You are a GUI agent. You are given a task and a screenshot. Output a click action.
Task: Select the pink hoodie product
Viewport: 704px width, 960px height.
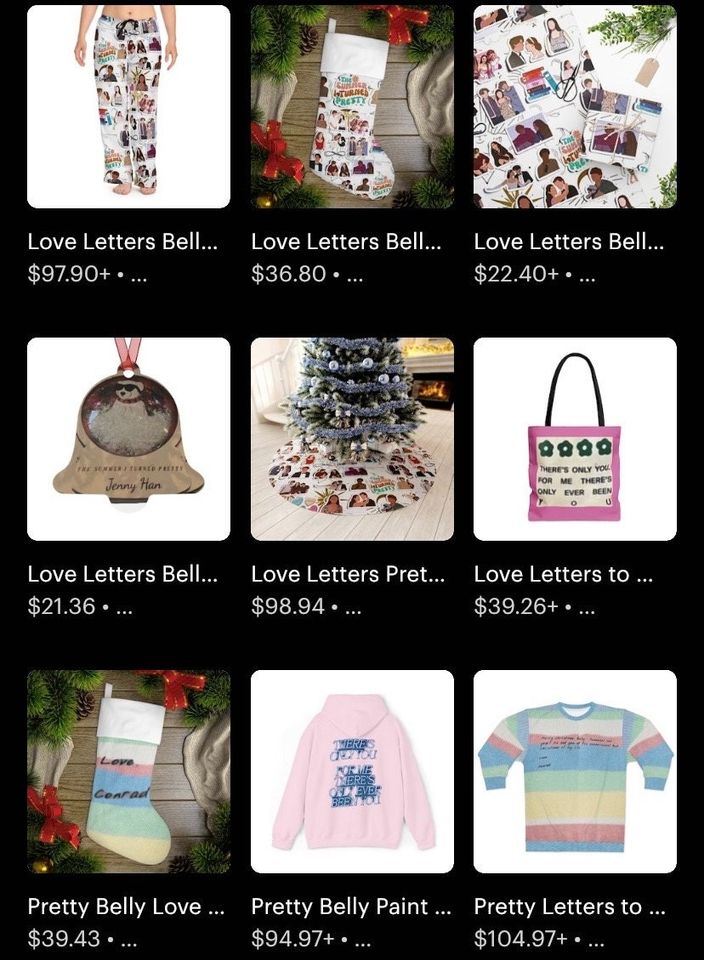point(352,771)
